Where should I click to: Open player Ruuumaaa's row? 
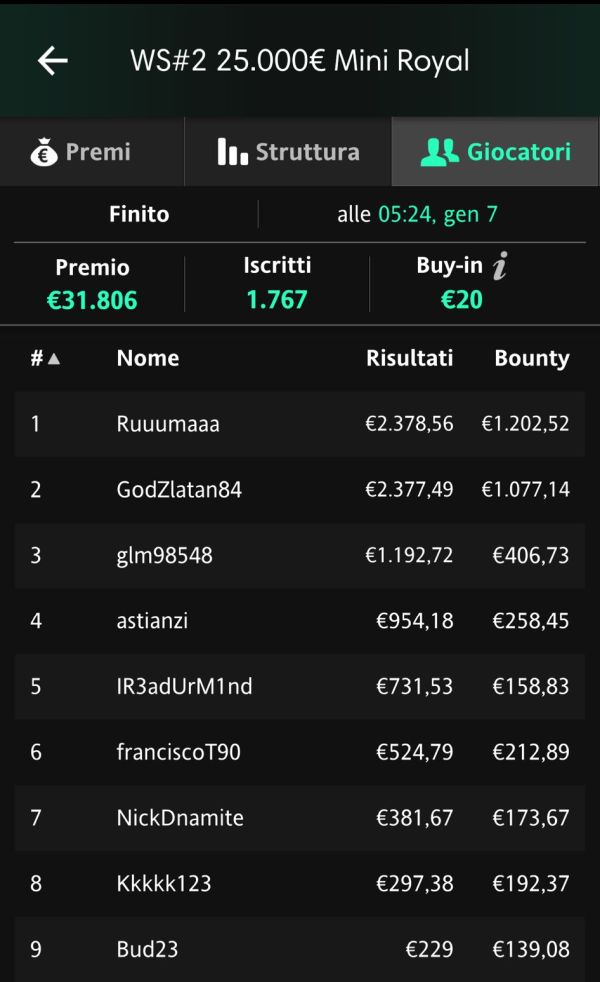(300, 424)
